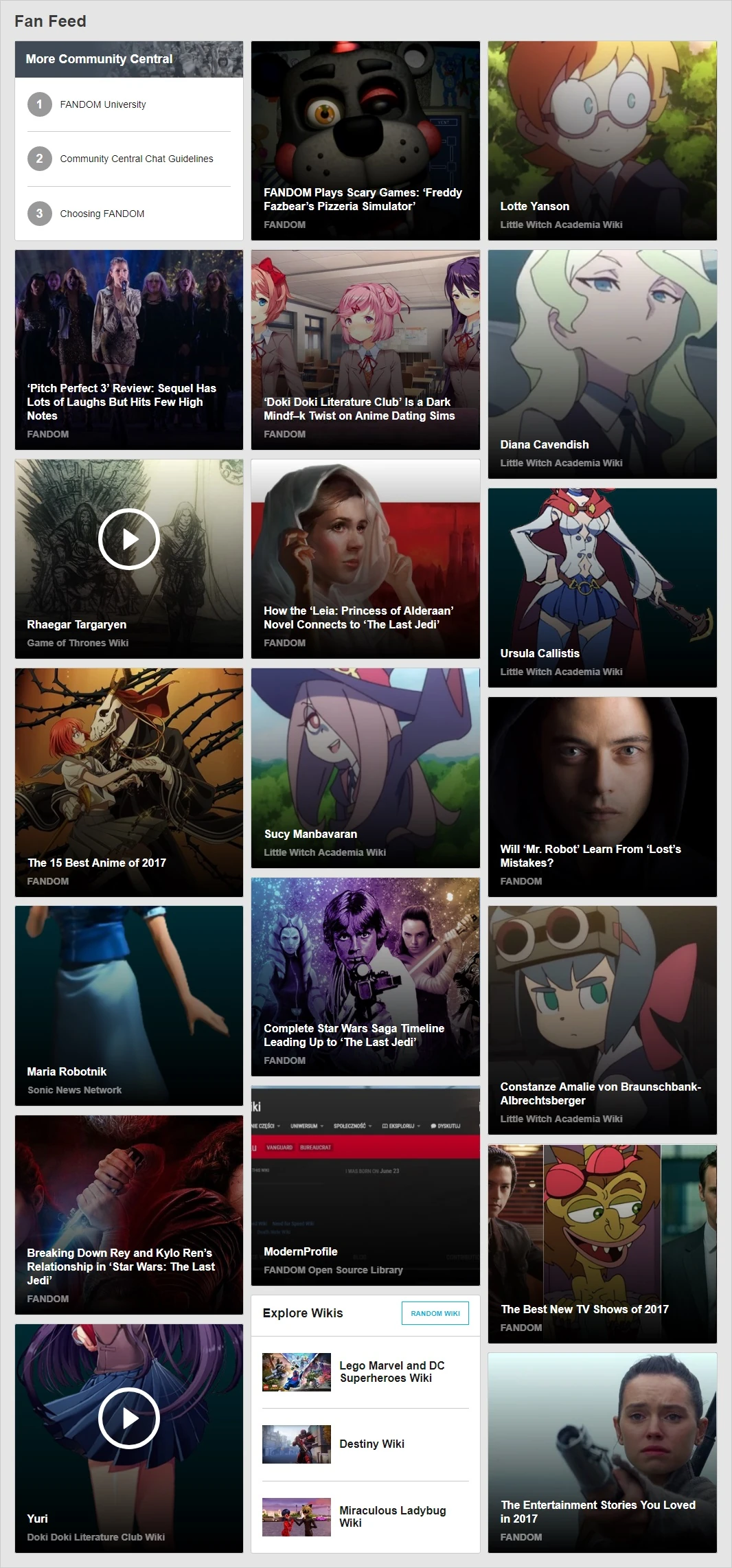Play the Rhaegar Targaryen video

click(x=129, y=539)
